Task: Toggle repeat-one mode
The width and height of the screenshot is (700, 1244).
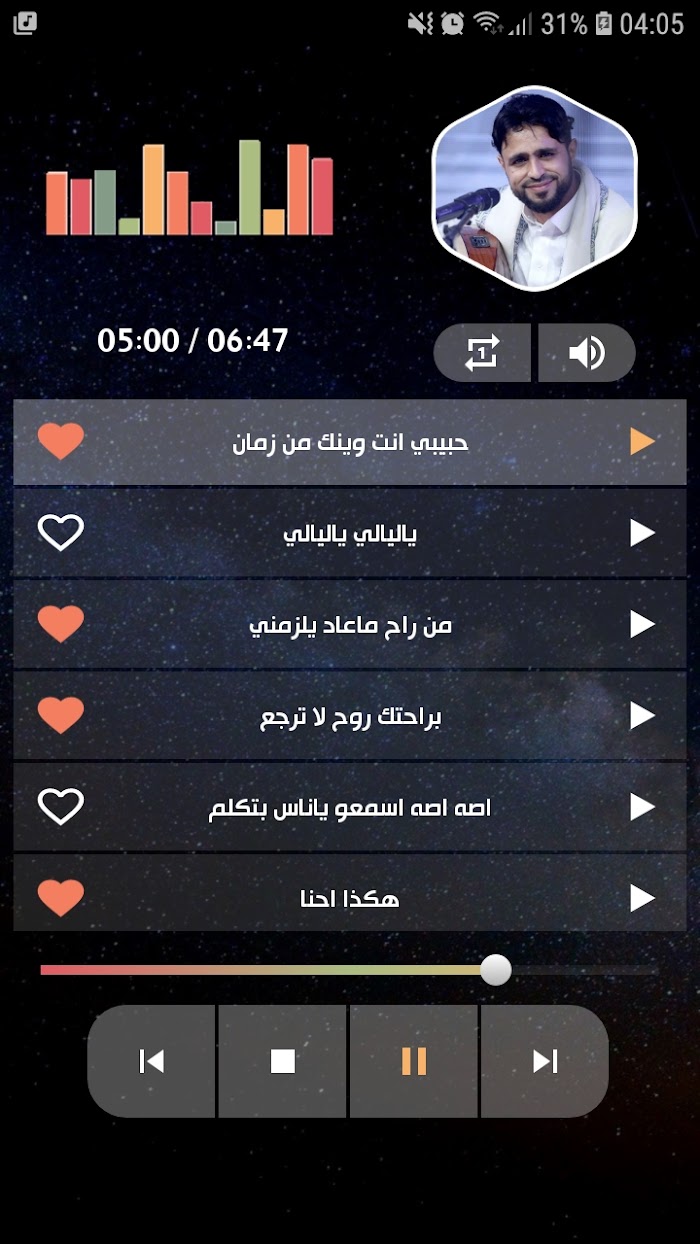Action: point(482,352)
